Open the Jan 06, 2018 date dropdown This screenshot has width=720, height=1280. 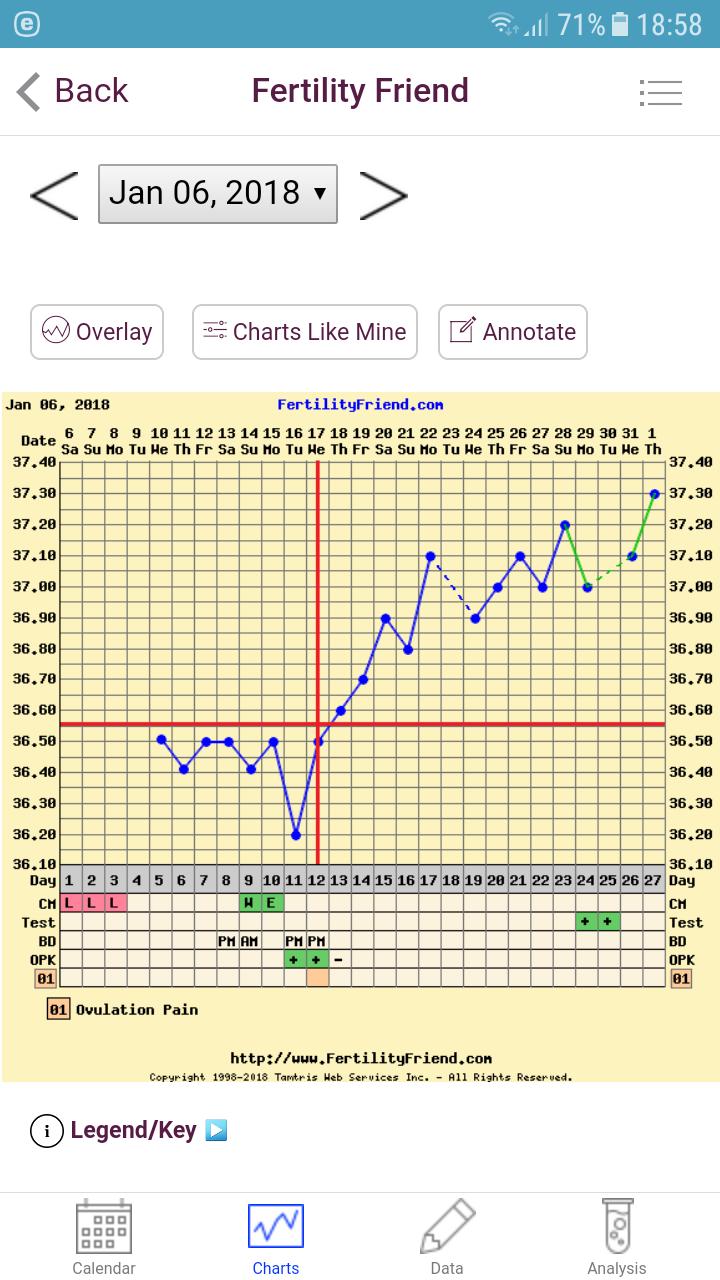pos(217,193)
